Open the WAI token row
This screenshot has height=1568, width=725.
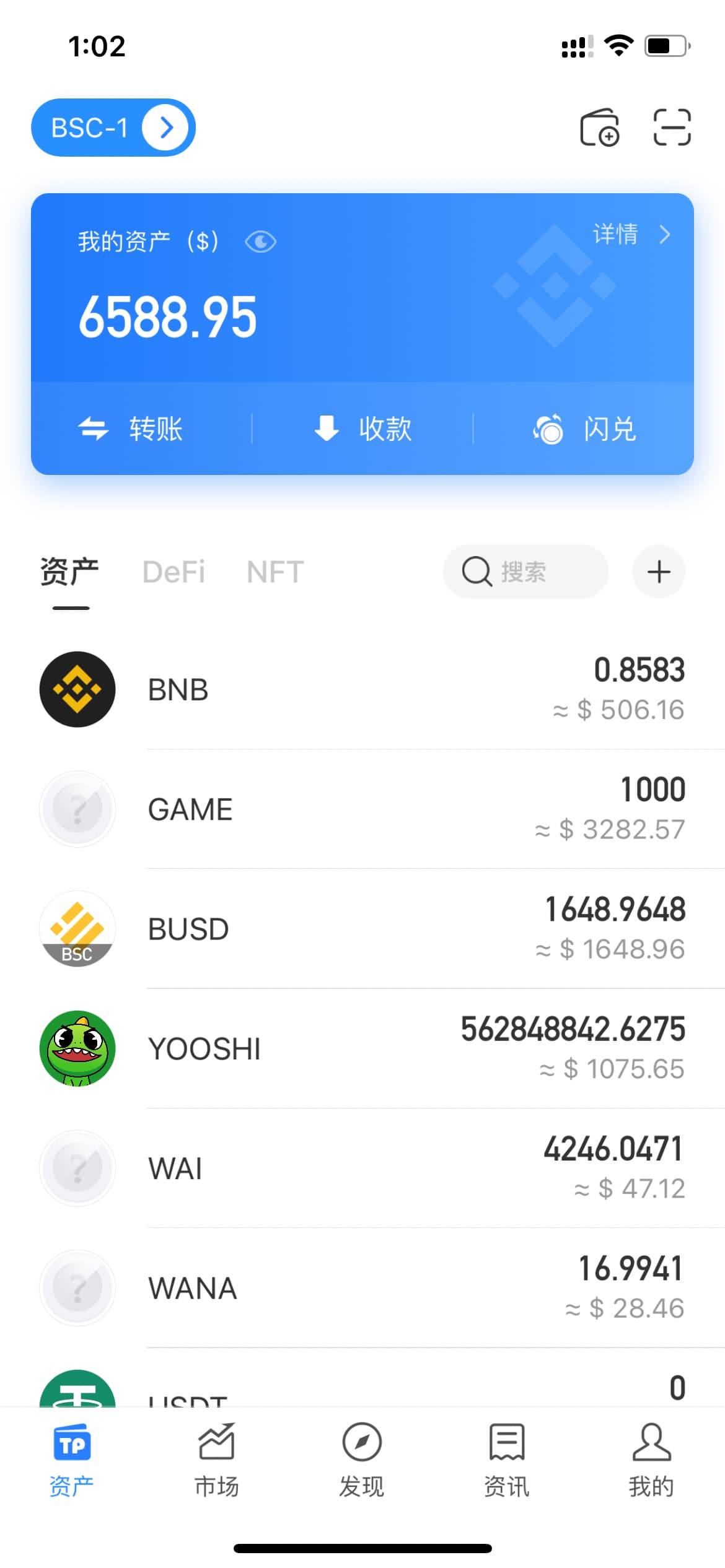pyautogui.click(x=362, y=1168)
